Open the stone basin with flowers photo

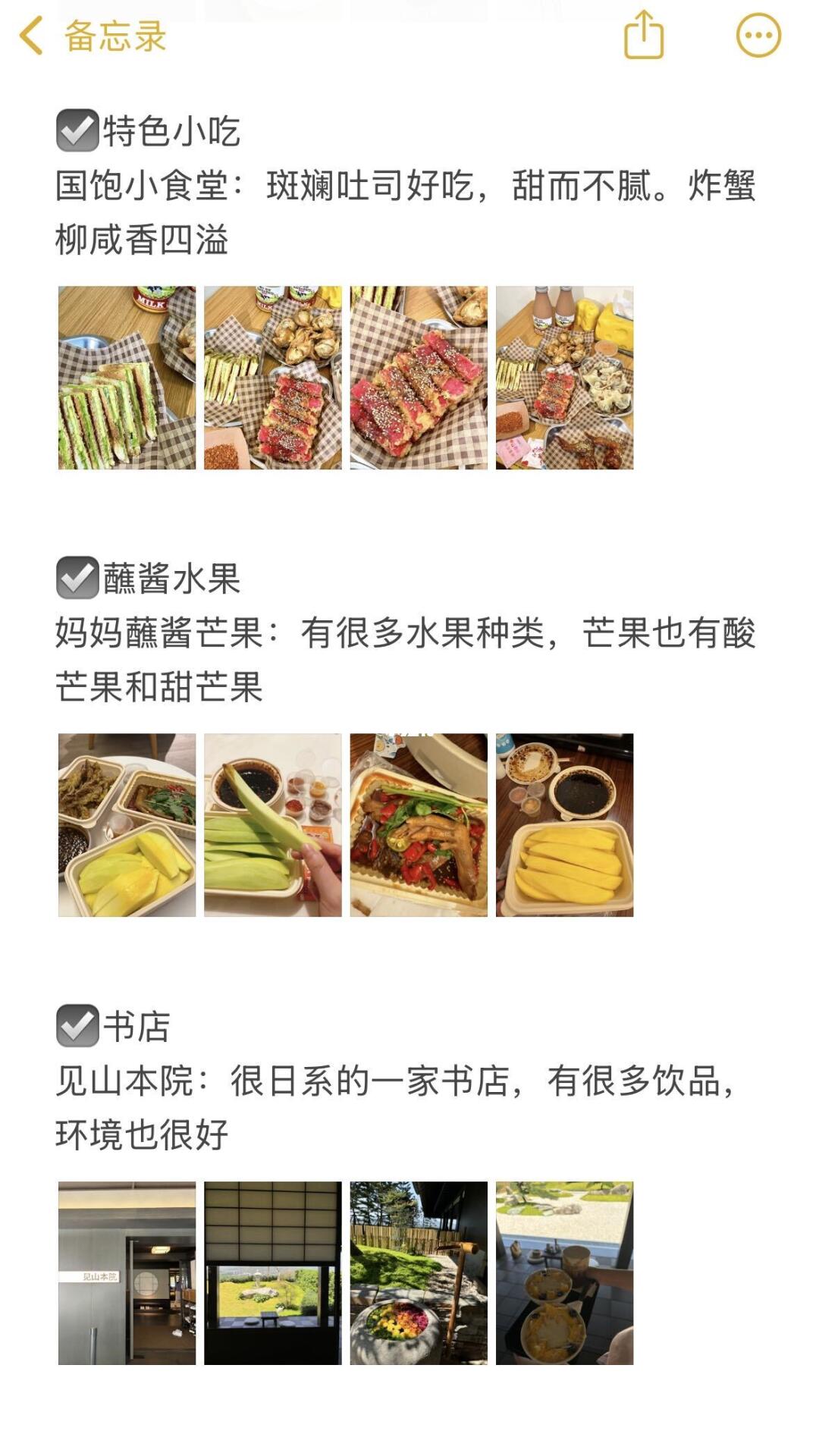(419, 1273)
